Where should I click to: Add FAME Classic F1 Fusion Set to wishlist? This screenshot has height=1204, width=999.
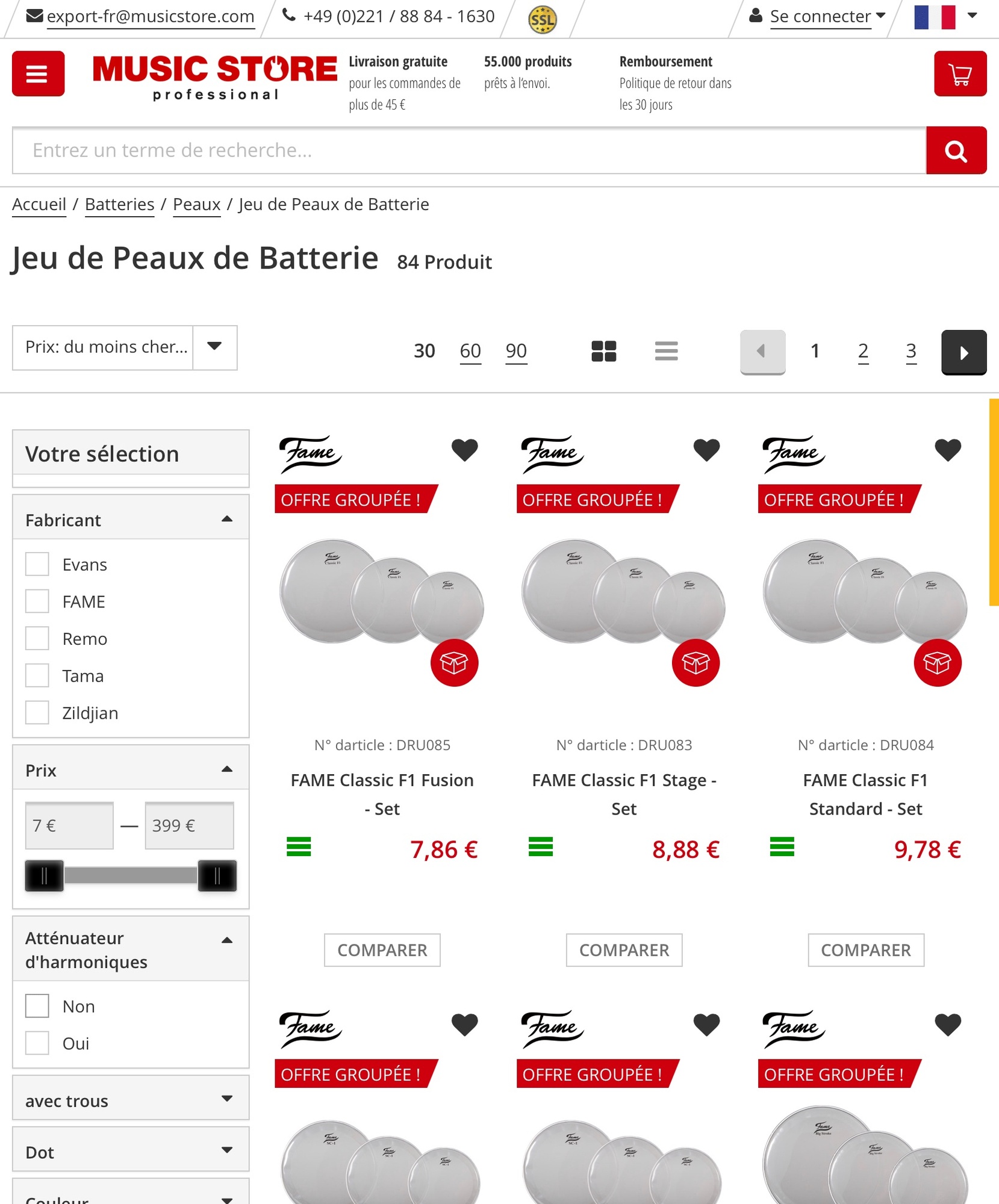(x=464, y=450)
